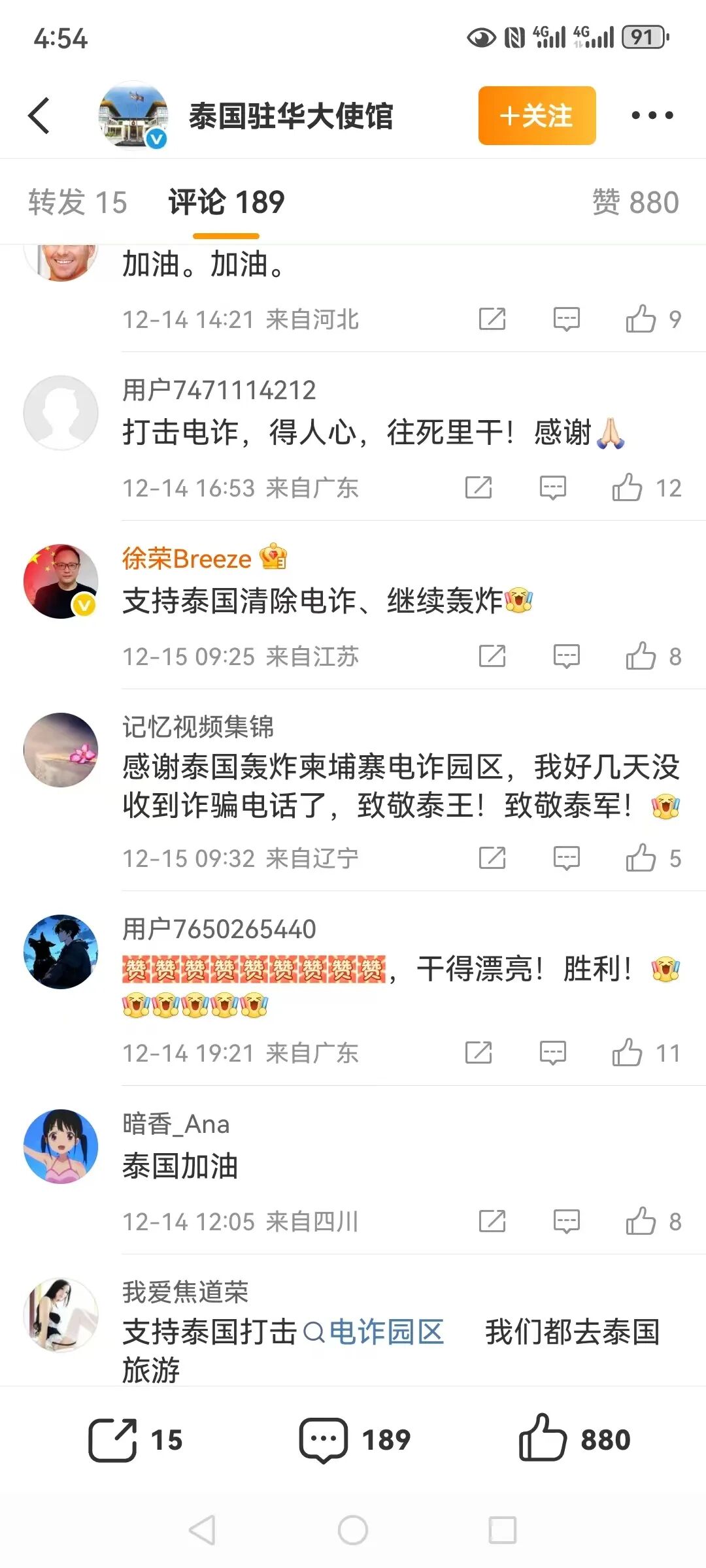The height and width of the screenshot is (1568, 706).
Task: Open the share icon on 暗香_Ana's comment
Action: [494, 1219]
